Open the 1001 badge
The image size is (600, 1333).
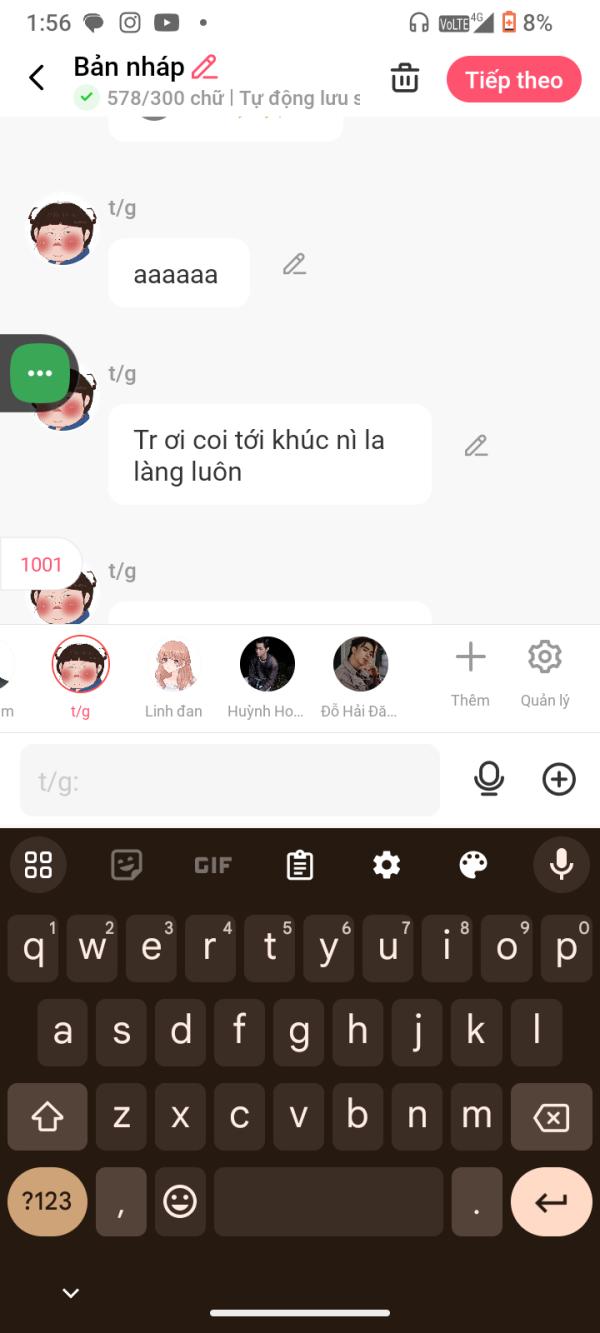[41, 565]
